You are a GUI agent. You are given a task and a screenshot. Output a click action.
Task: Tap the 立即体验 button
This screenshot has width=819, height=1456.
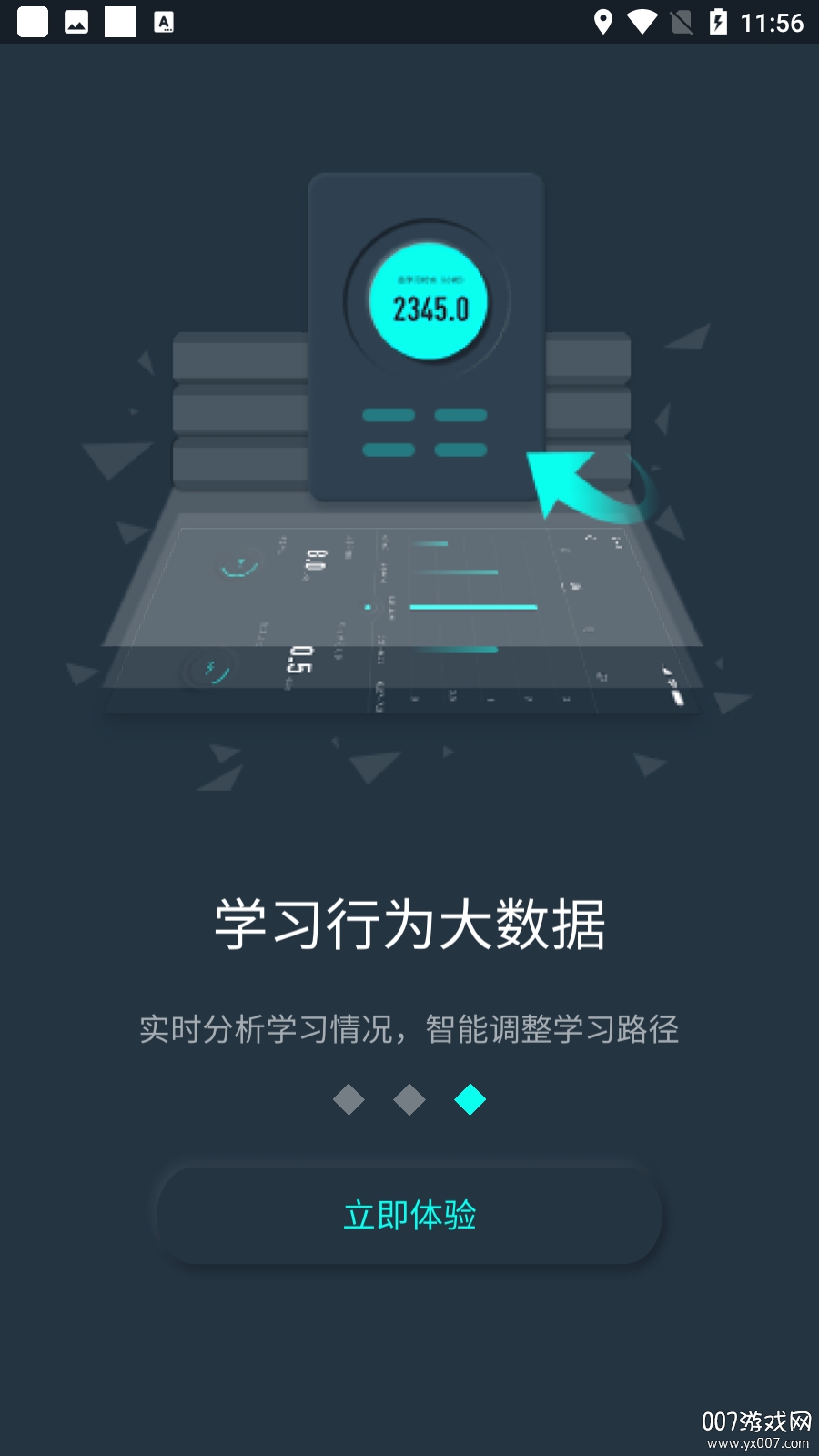coord(409,1215)
